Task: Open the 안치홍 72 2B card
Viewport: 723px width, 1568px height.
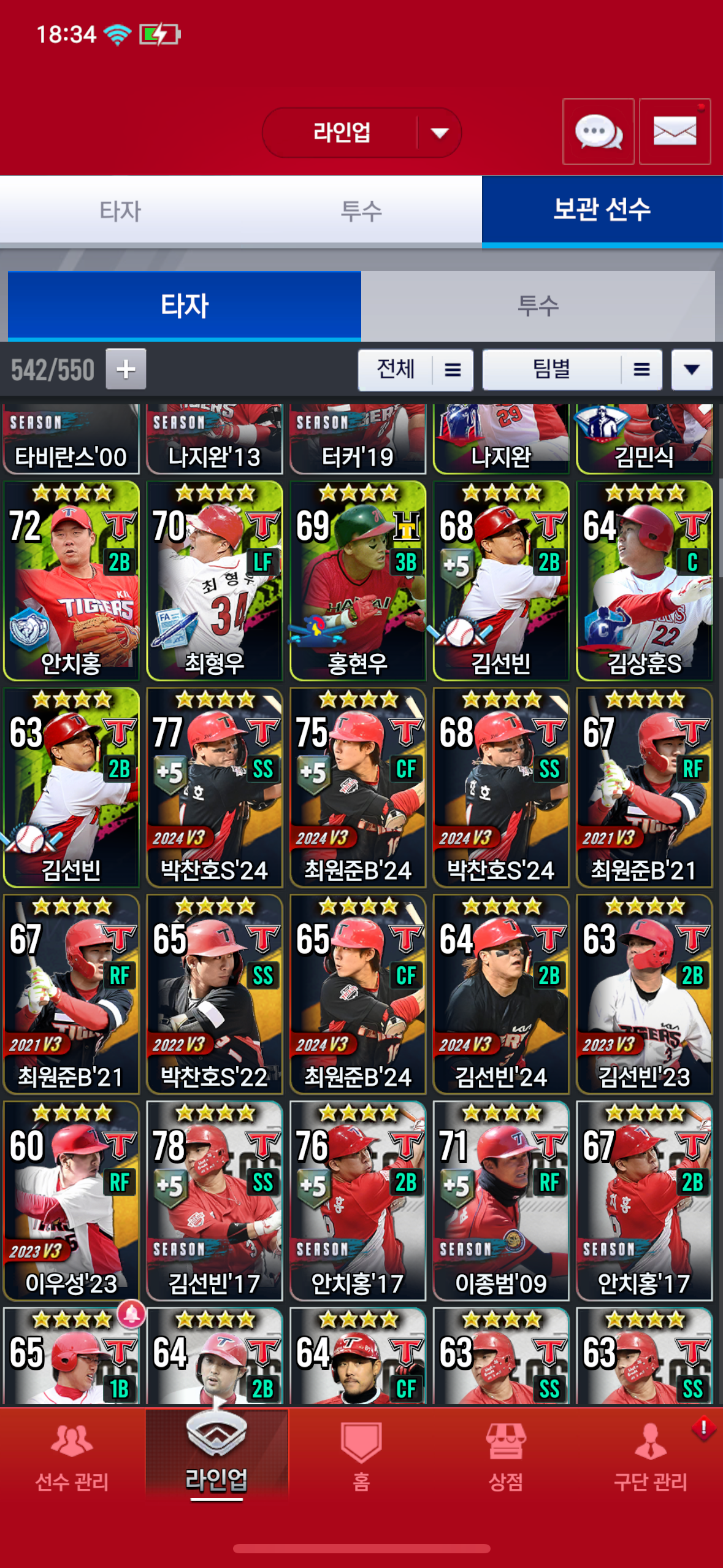Action: [71, 580]
